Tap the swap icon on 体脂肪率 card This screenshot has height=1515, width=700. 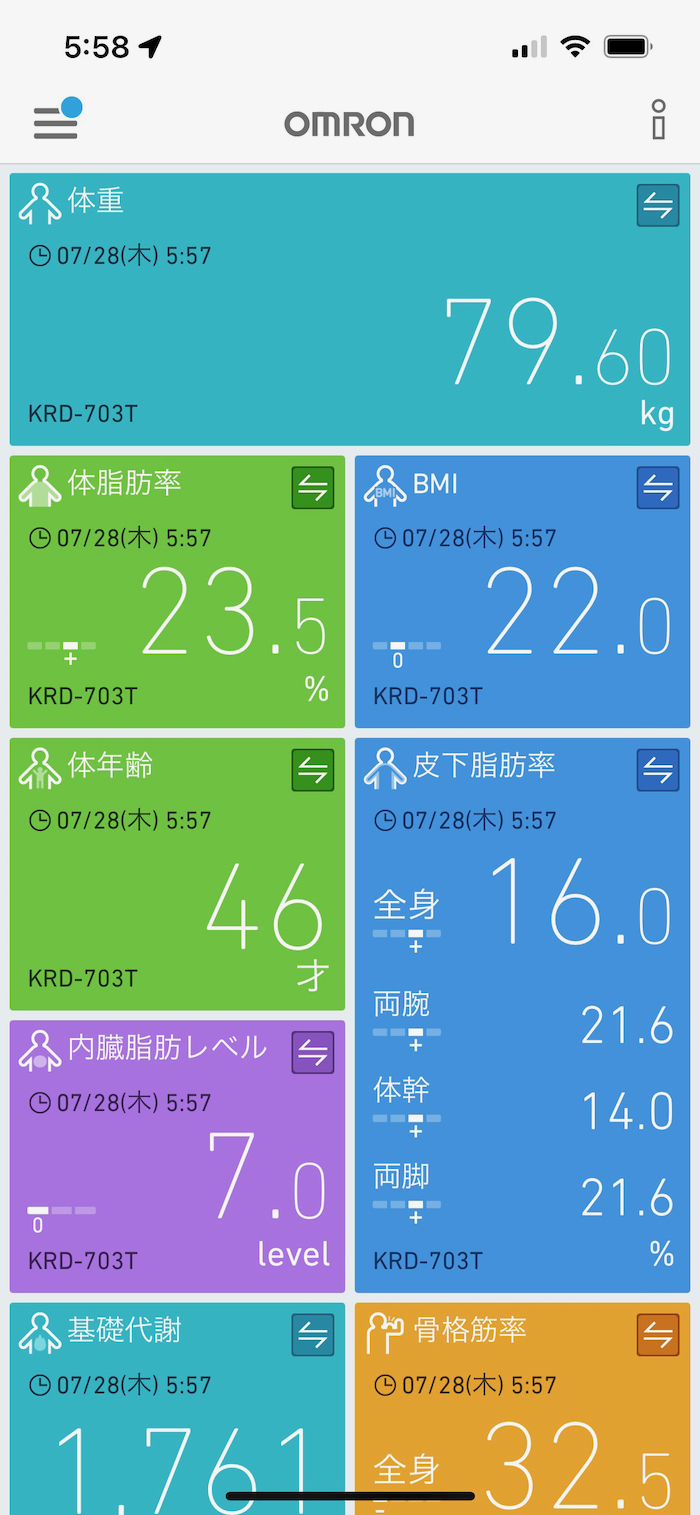[312, 488]
